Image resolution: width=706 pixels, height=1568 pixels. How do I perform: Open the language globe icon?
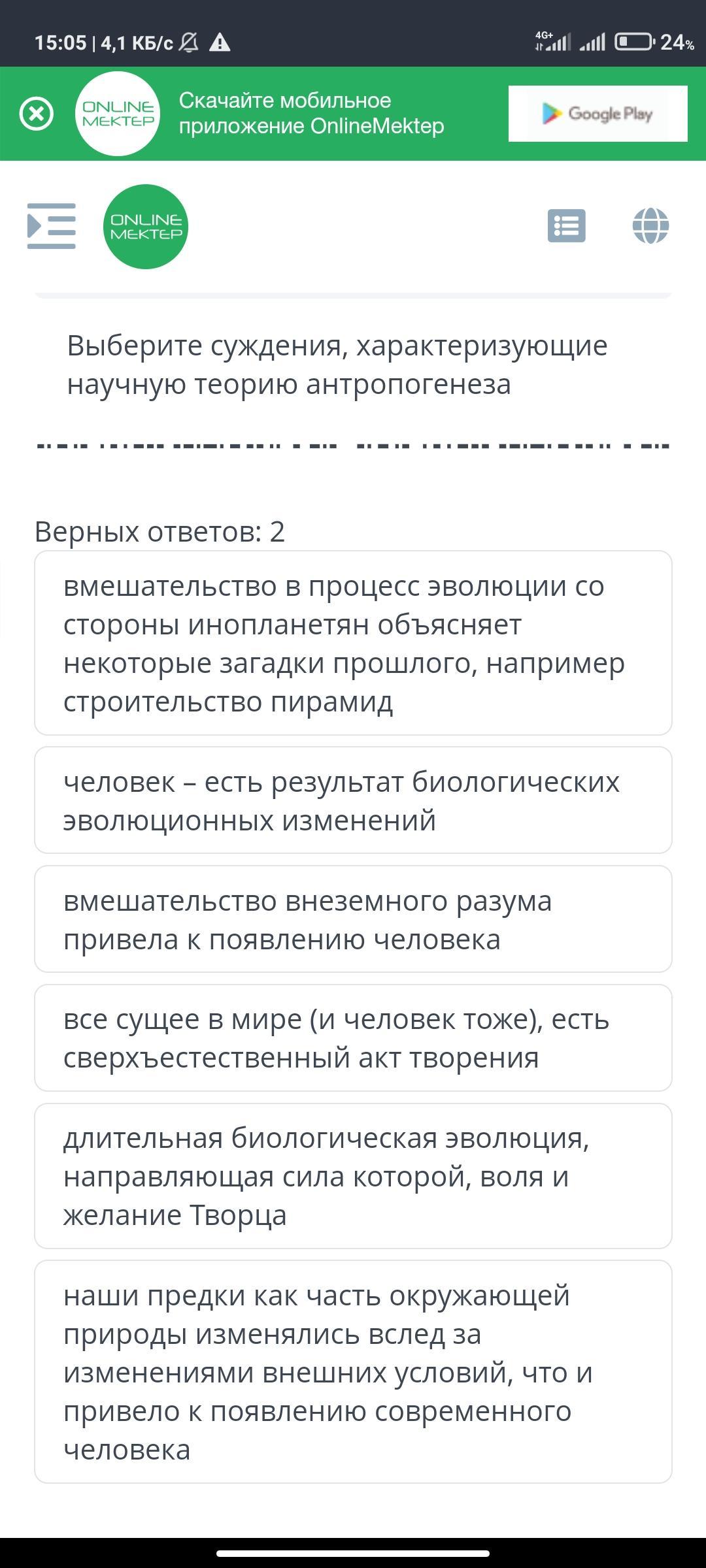650,226
